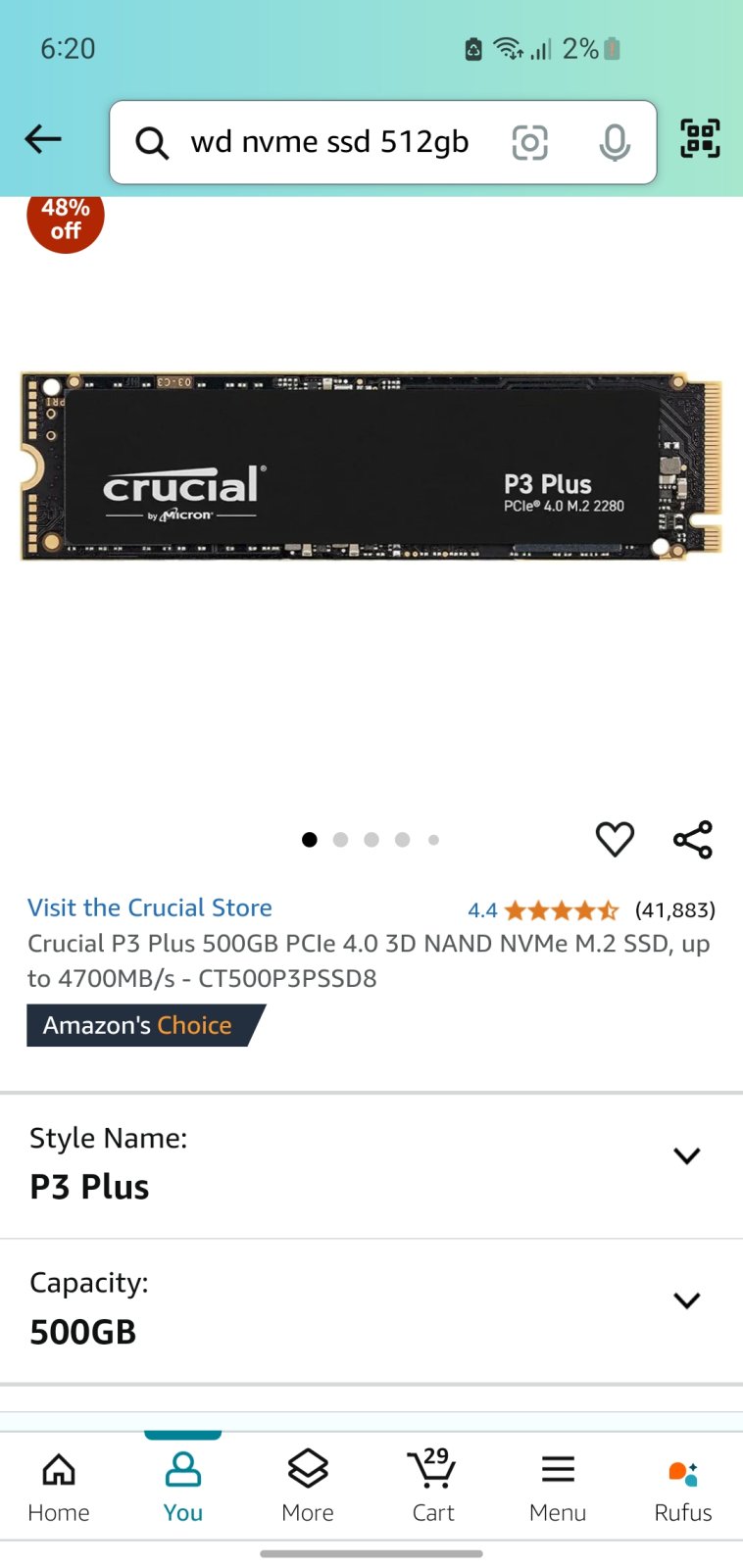This screenshot has height=1568, width=743.
Task: Expand the Style Name P3 Plus selector
Action: (x=371, y=1166)
